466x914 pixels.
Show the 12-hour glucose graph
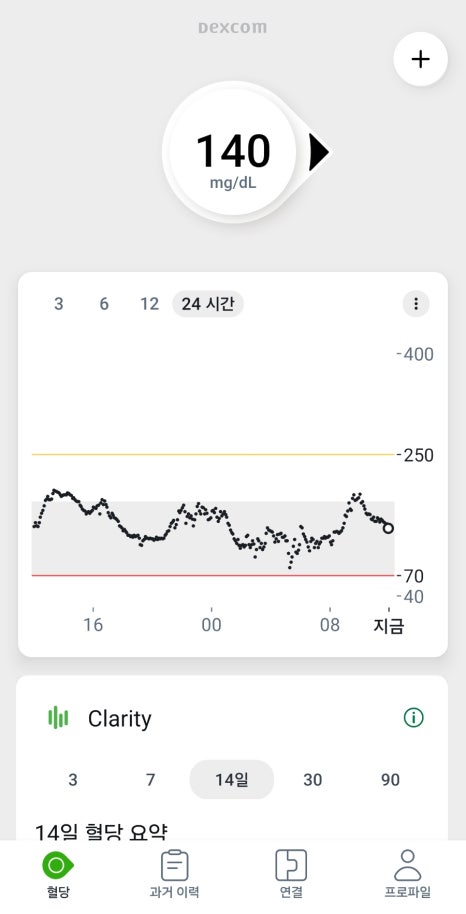pos(149,304)
